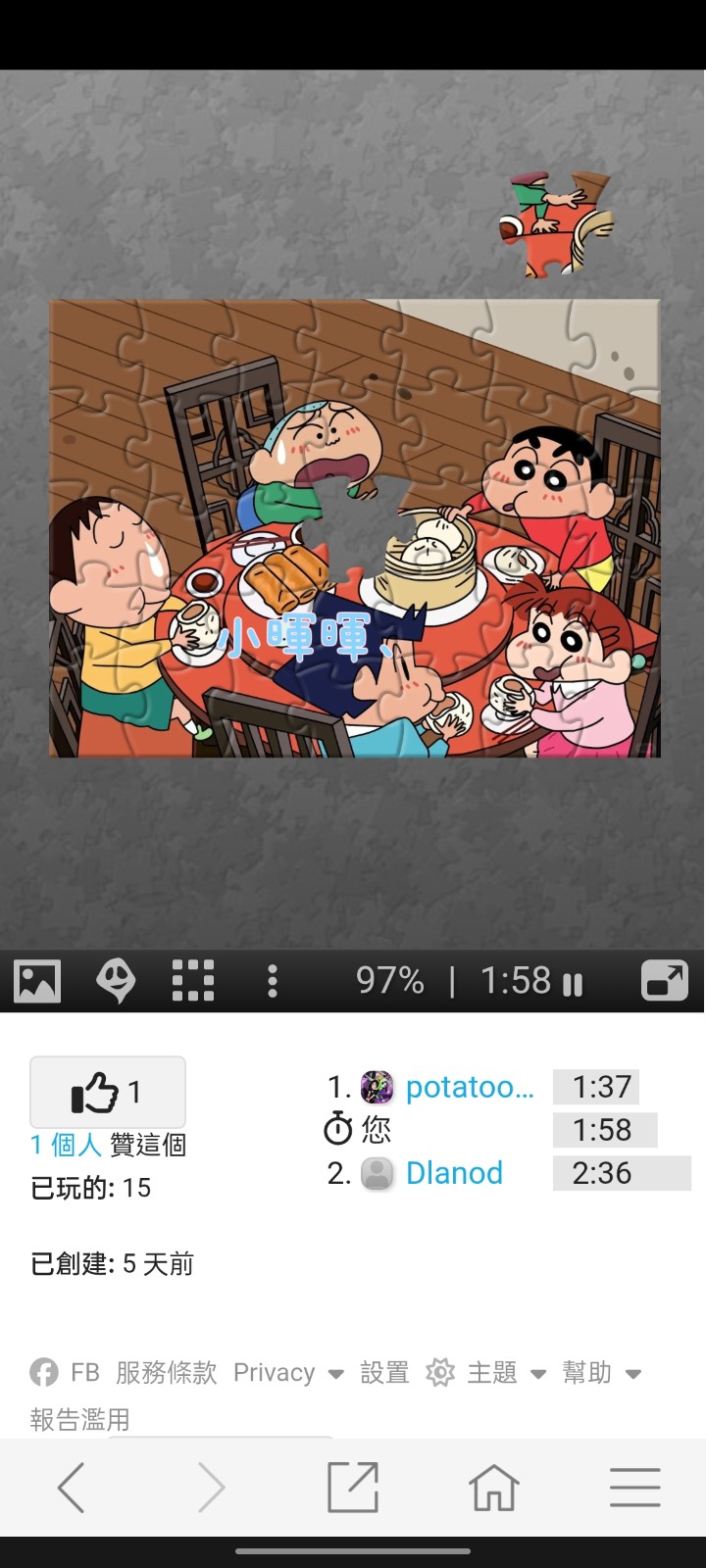Go to the browser home page
706x1568 pixels.
point(493,1488)
